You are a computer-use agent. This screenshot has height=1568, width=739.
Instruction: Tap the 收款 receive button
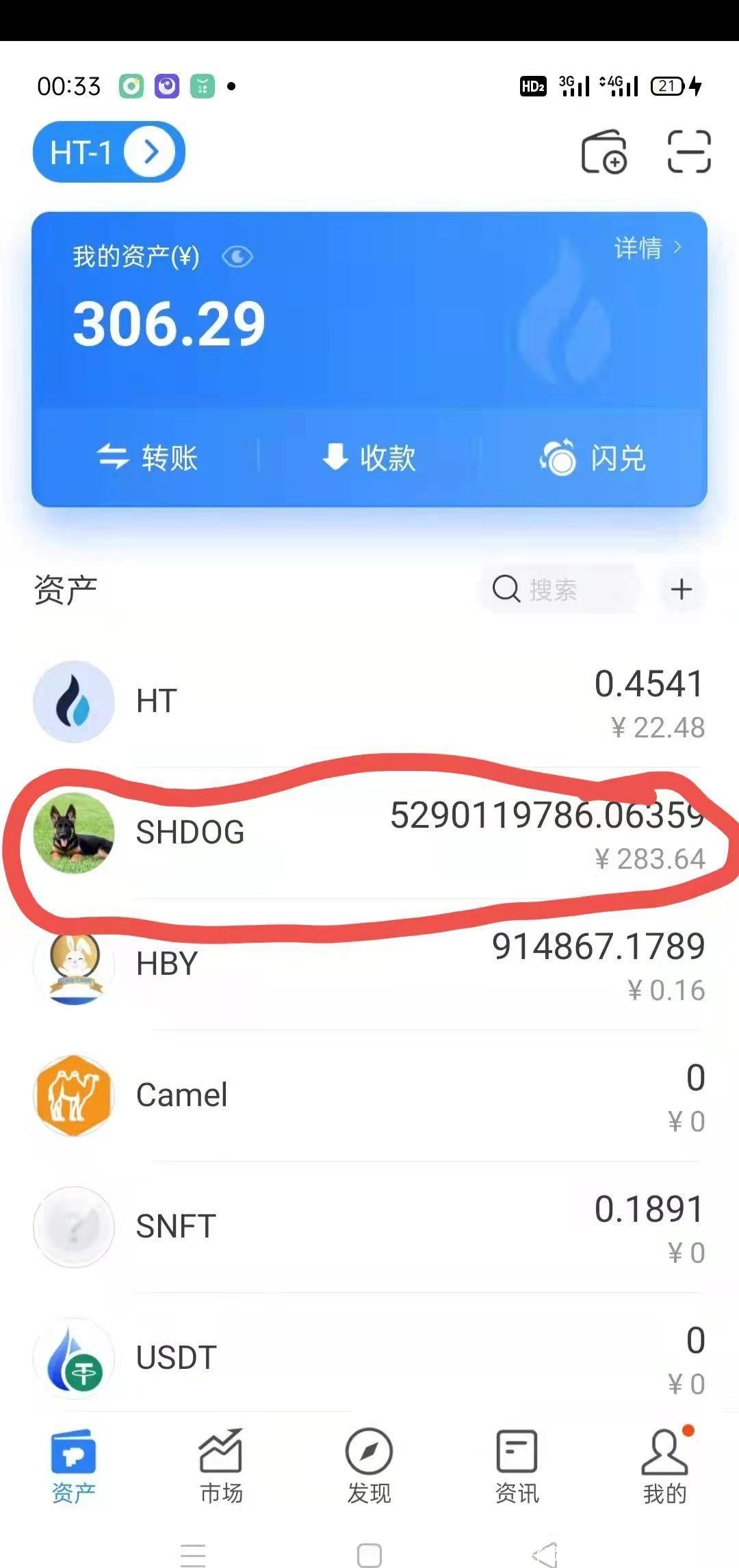pos(369,457)
